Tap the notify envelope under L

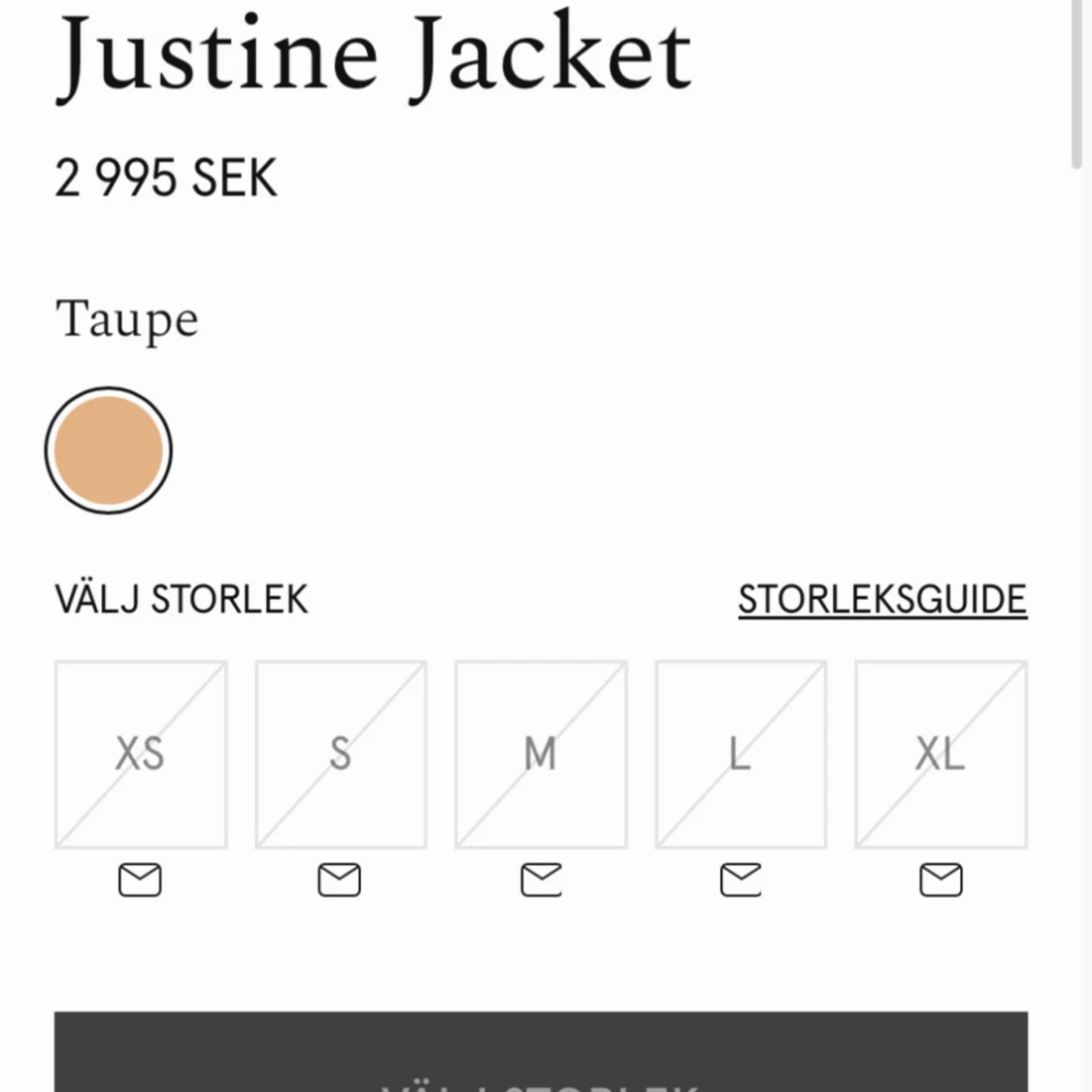pyautogui.click(x=741, y=879)
